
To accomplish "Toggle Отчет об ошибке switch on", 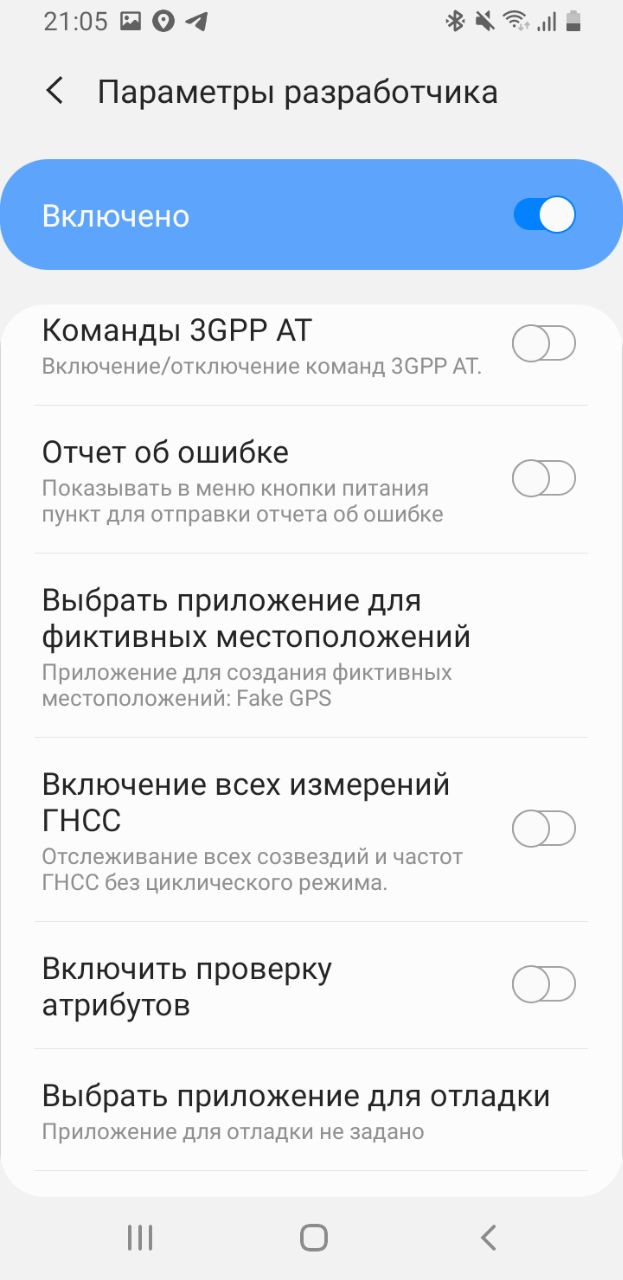I will click(x=544, y=479).
